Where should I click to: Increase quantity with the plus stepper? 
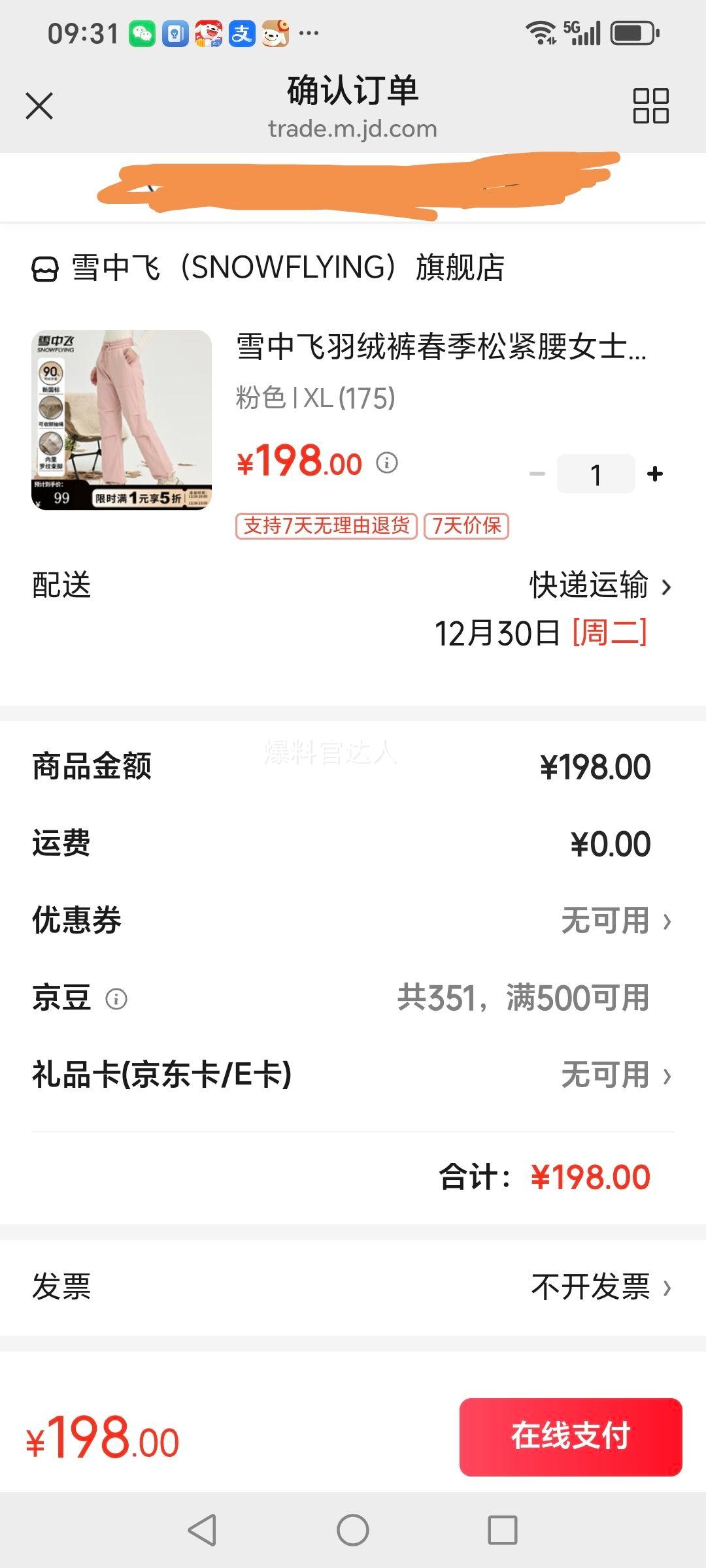(653, 473)
